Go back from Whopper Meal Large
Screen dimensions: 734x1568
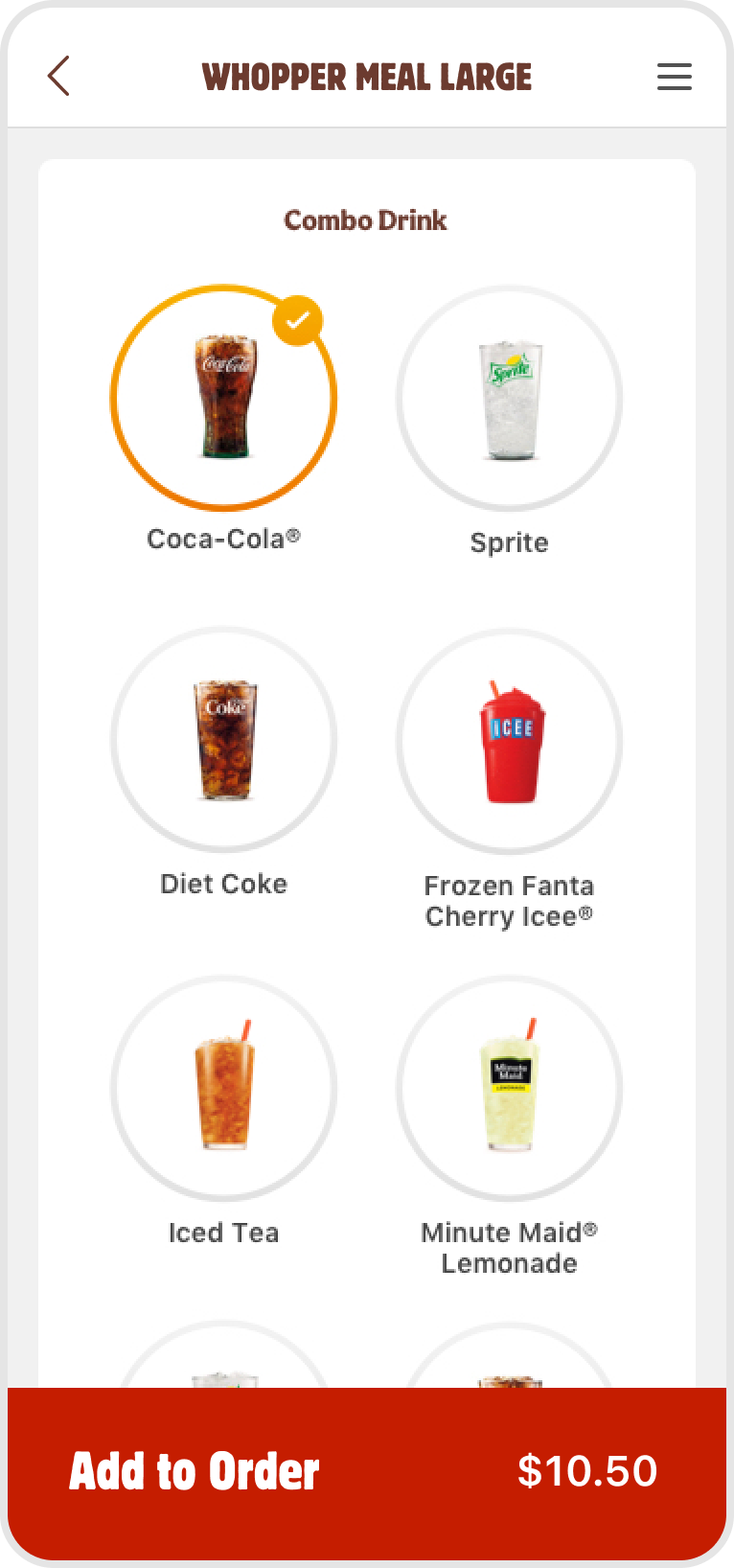point(58,77)
